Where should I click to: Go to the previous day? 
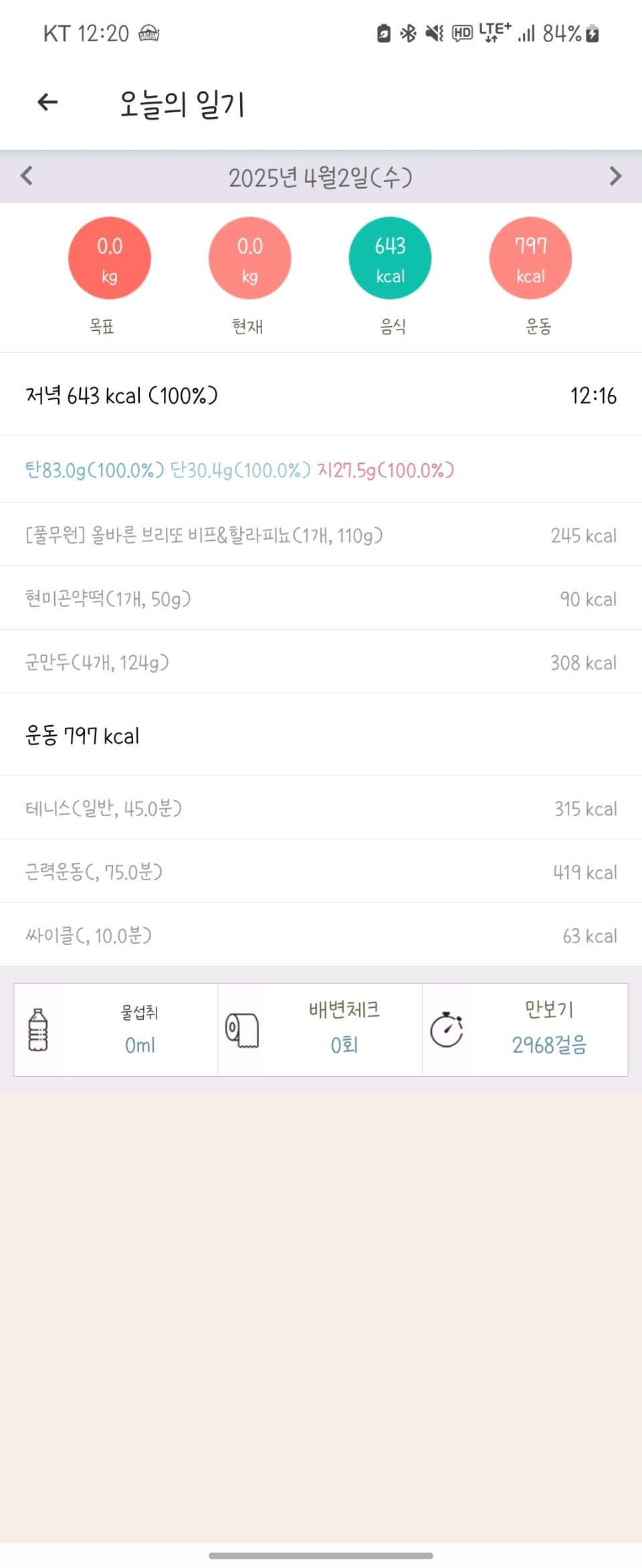click(27, 176)
